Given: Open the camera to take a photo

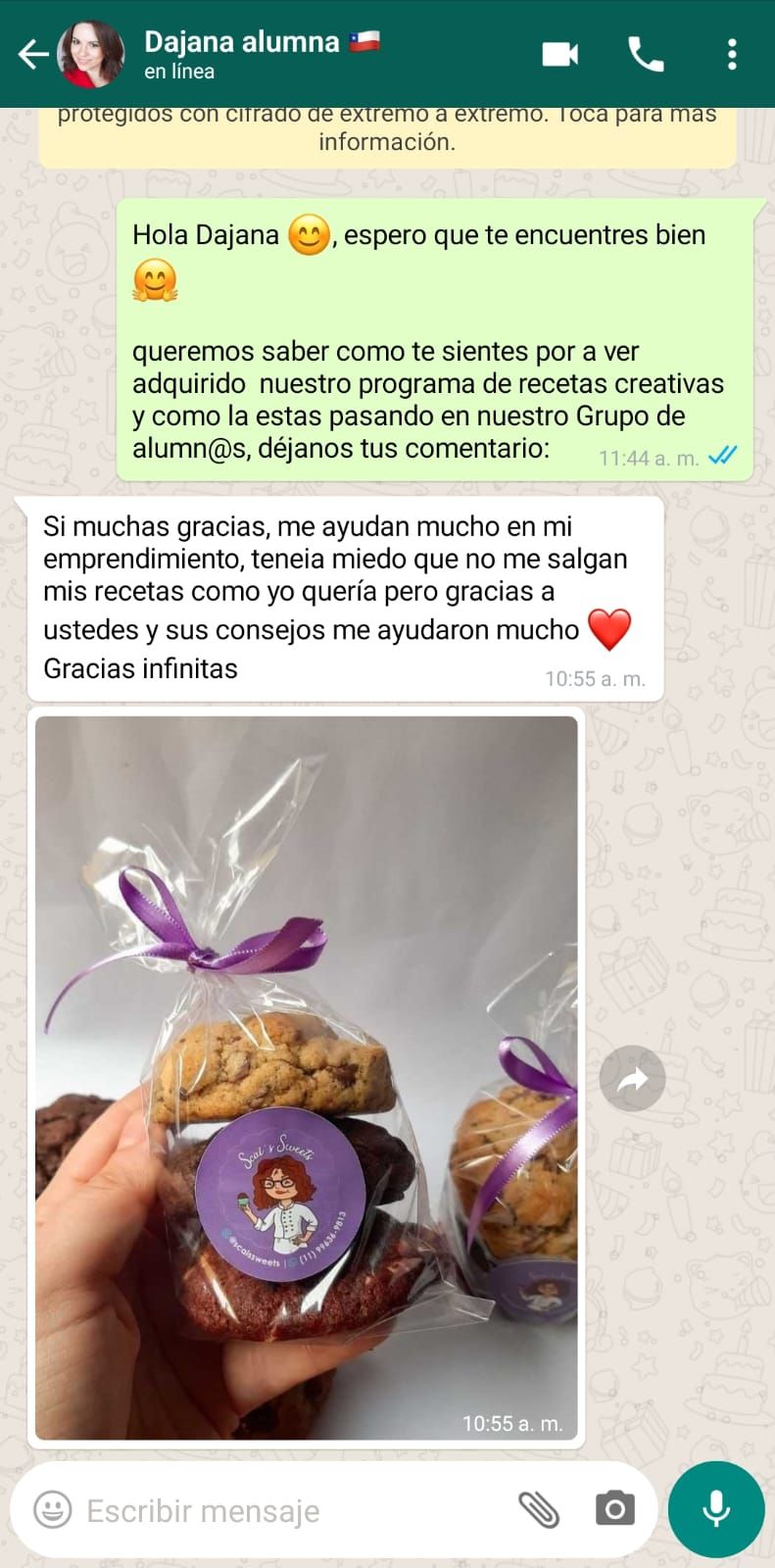Looking at the screenshot, I should (614, 1509).
